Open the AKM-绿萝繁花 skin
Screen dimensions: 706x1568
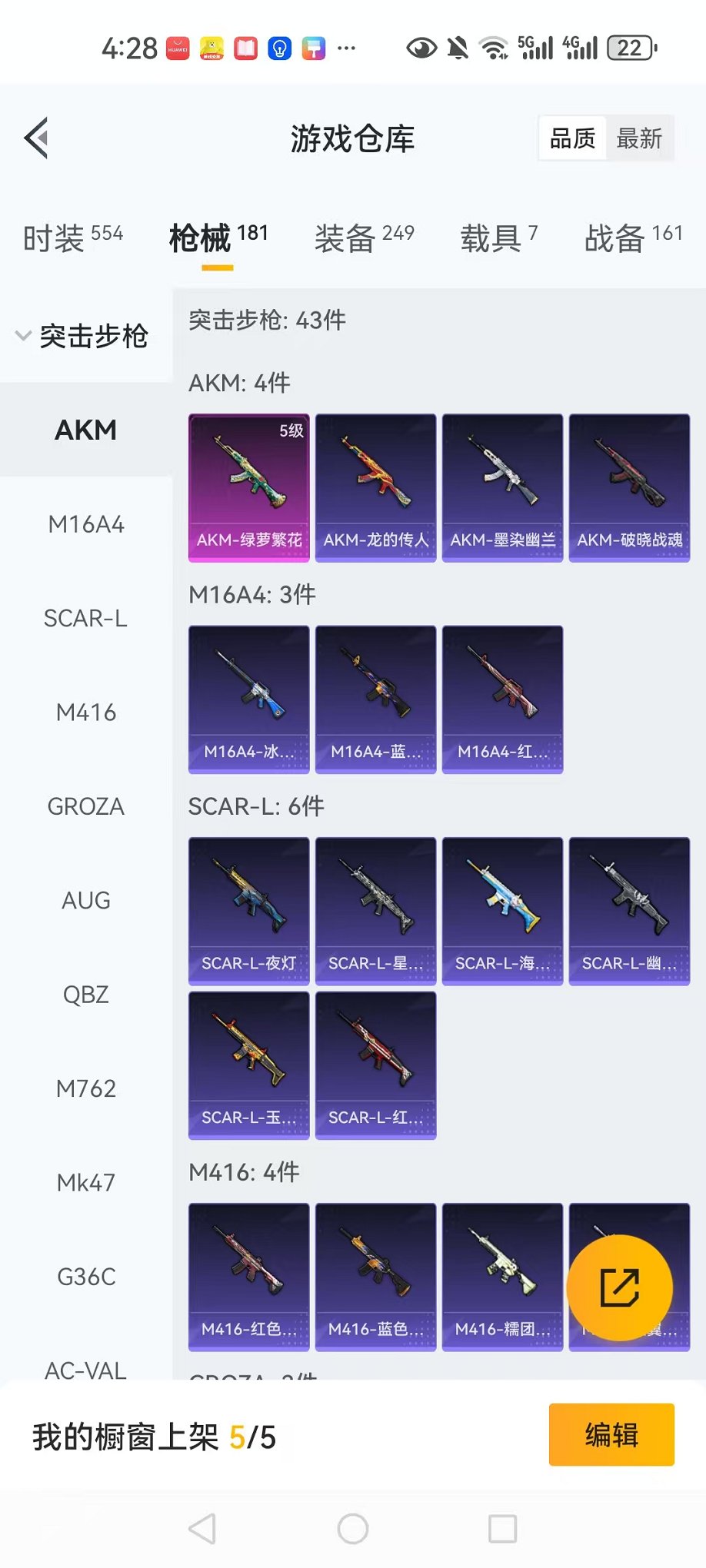[x=249, y=488]
